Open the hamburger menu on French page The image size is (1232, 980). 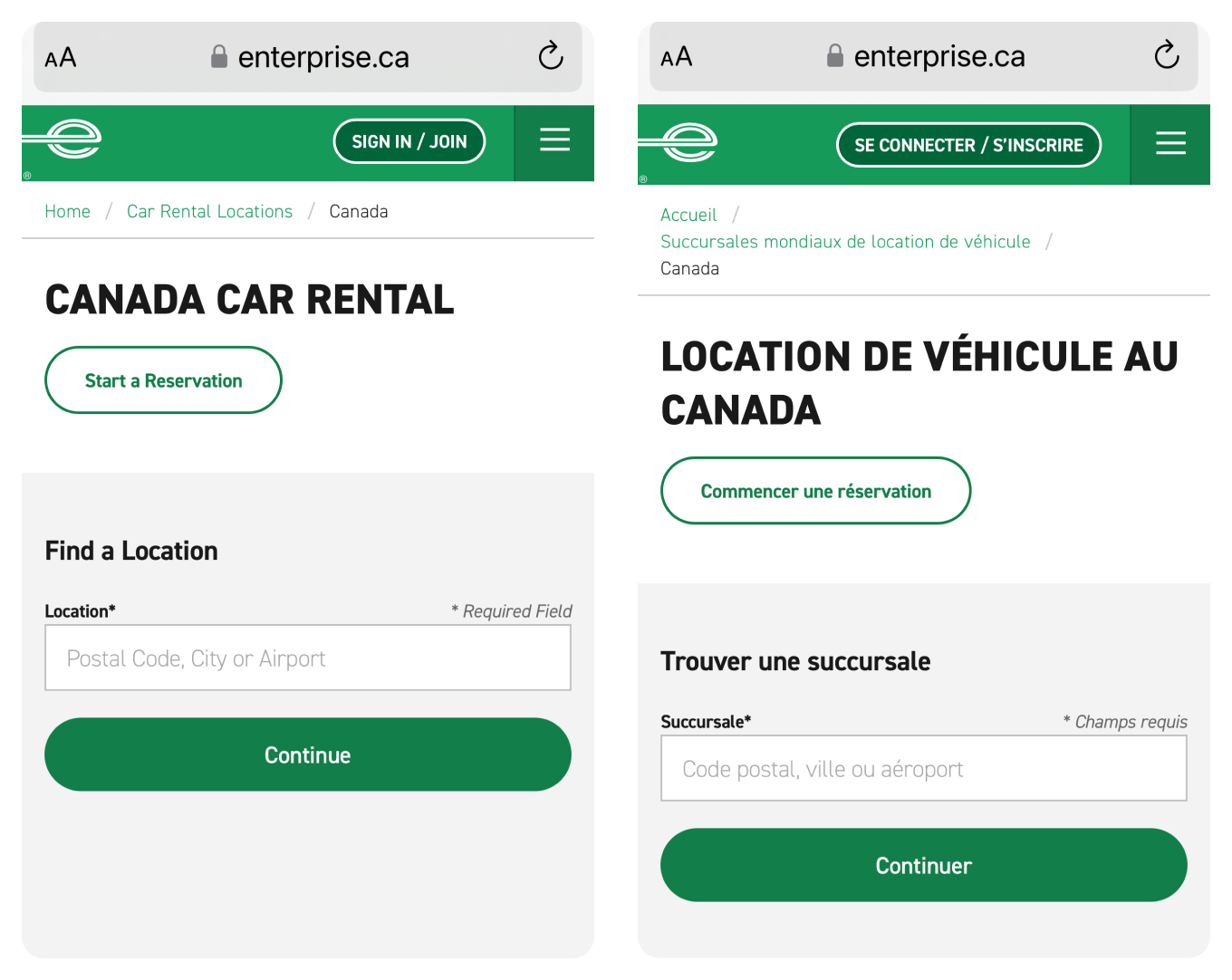click(1170, 143)
